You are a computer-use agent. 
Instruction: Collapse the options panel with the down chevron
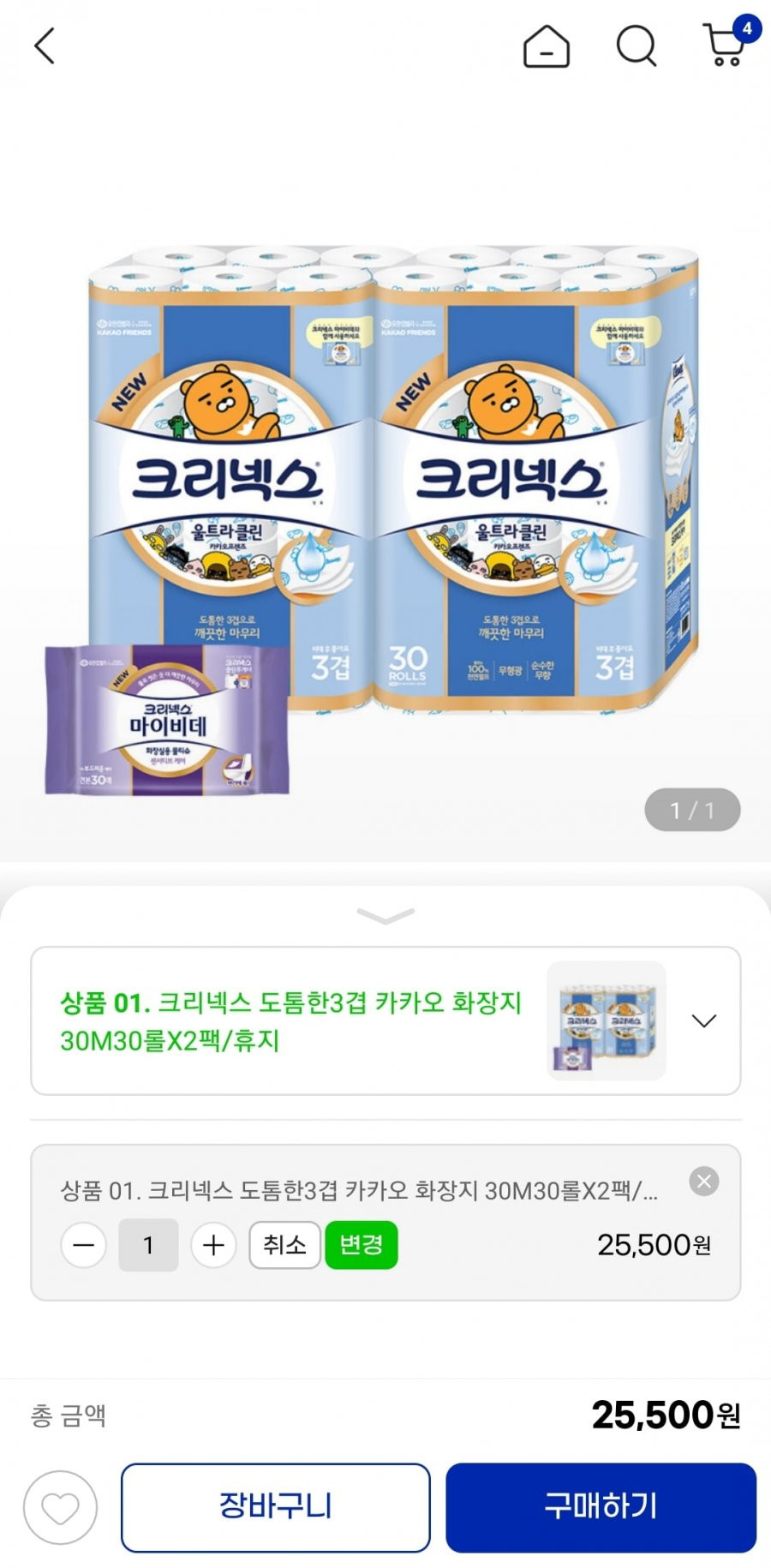[385, 916]
